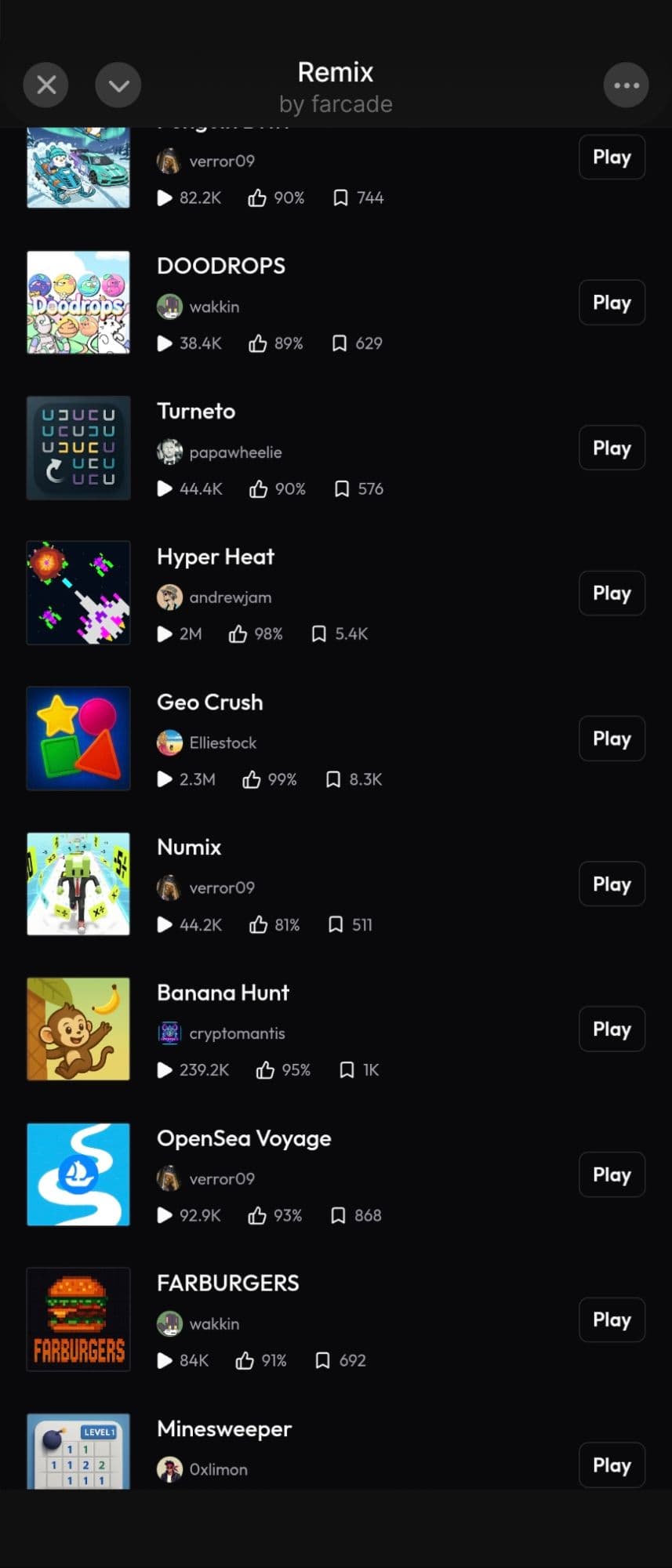Click the thumbs up icon for Geo Crush
The width and height of the screenshot is (672, 1568).
252,779
